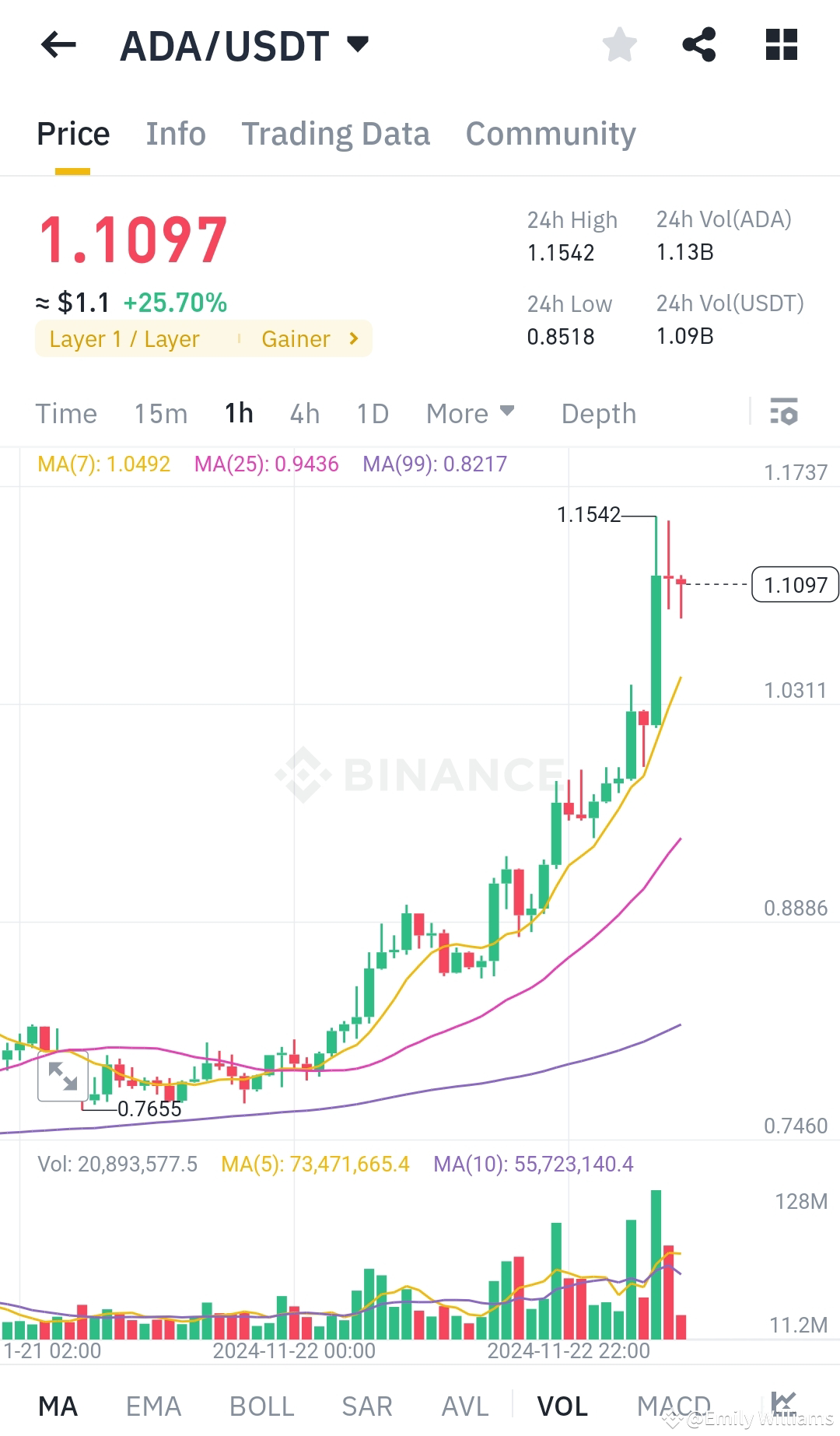Select the 4h timeframe
This screenshot has height=1436, width=840.
click(304, 413)
